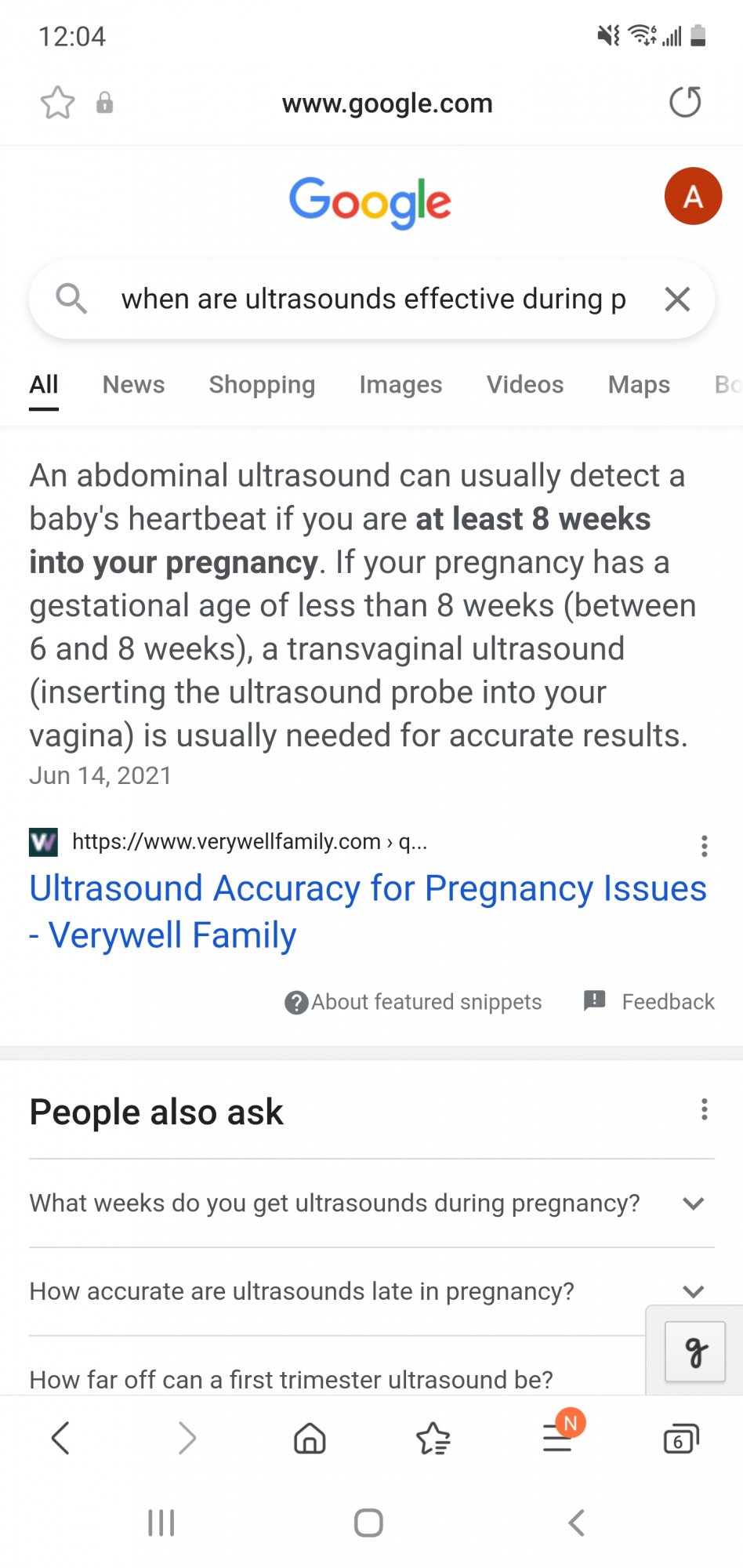Open the browser tabs switcher
743x1568 pixels.
[x=680, y=1438]
